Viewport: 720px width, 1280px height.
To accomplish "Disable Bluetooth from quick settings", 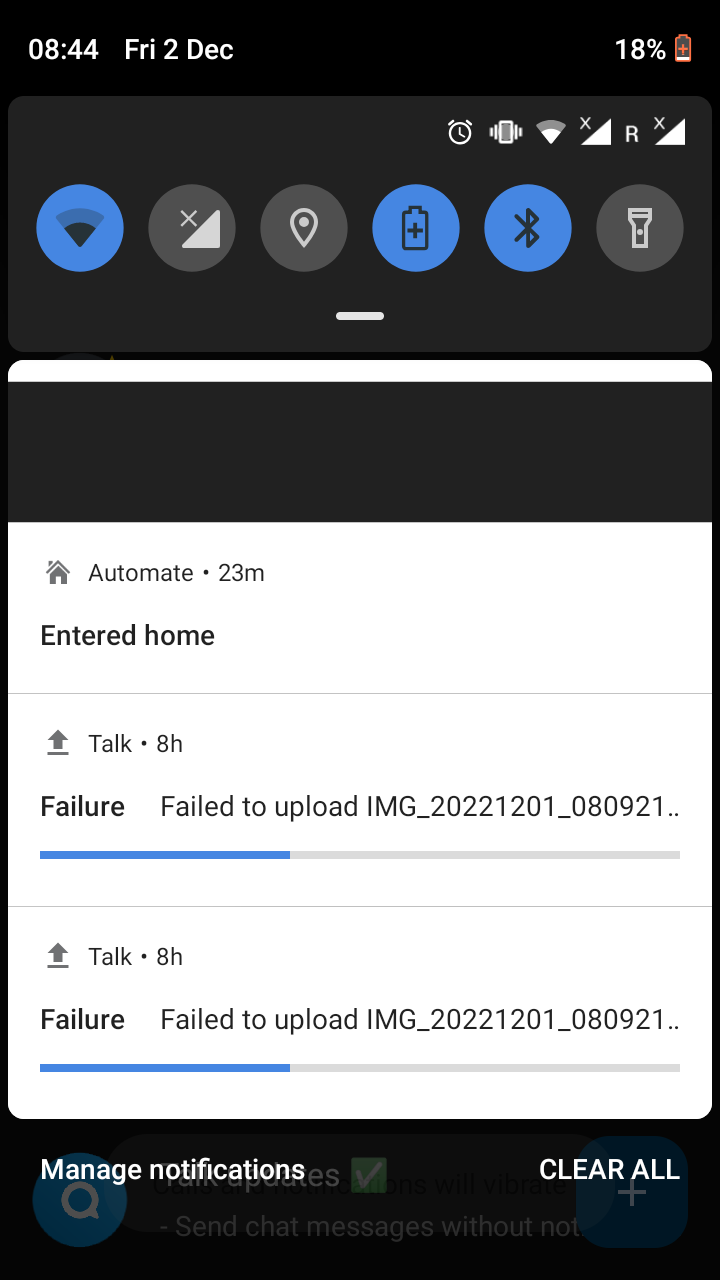I will [x=528, y=228].
